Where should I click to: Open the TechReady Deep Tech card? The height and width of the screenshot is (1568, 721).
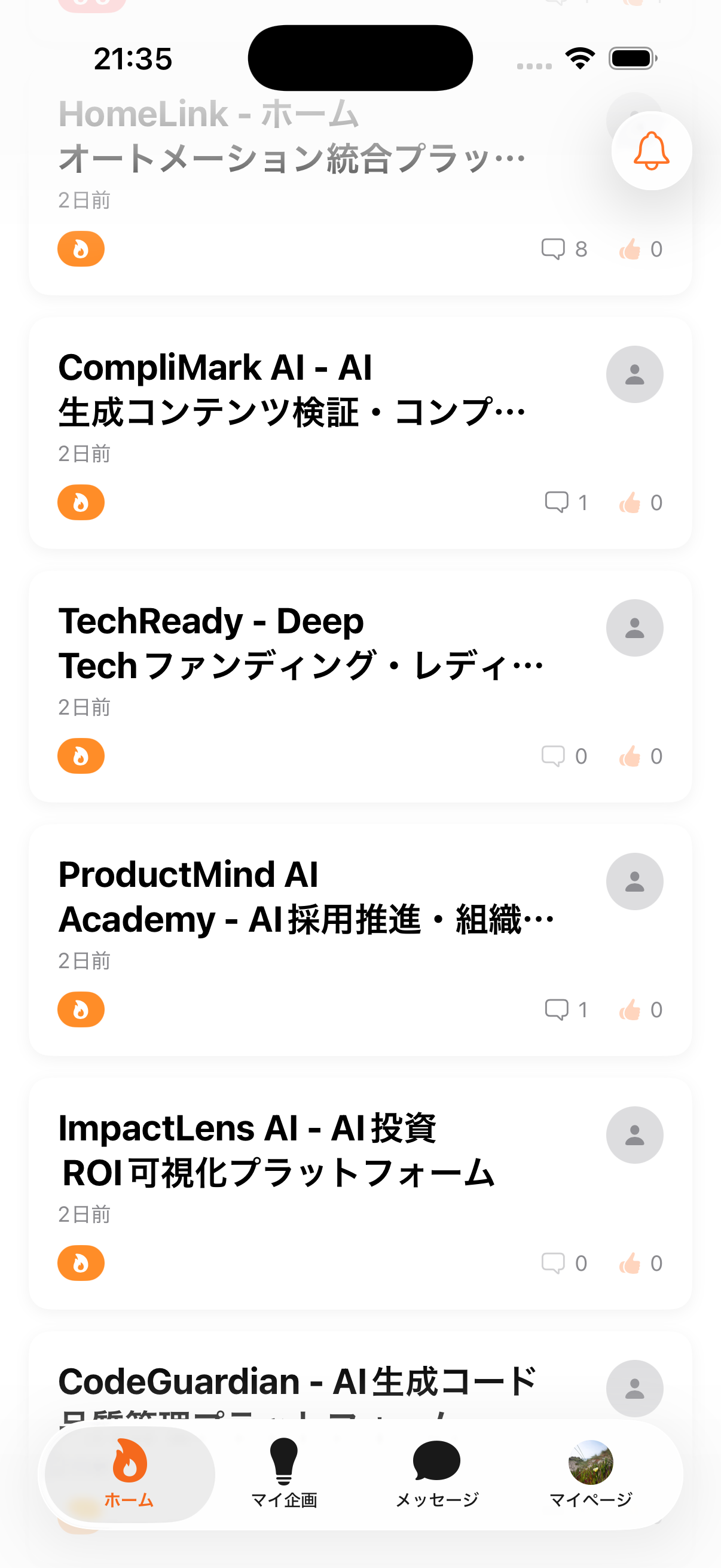pyautogui.click(x=292, y=643)
